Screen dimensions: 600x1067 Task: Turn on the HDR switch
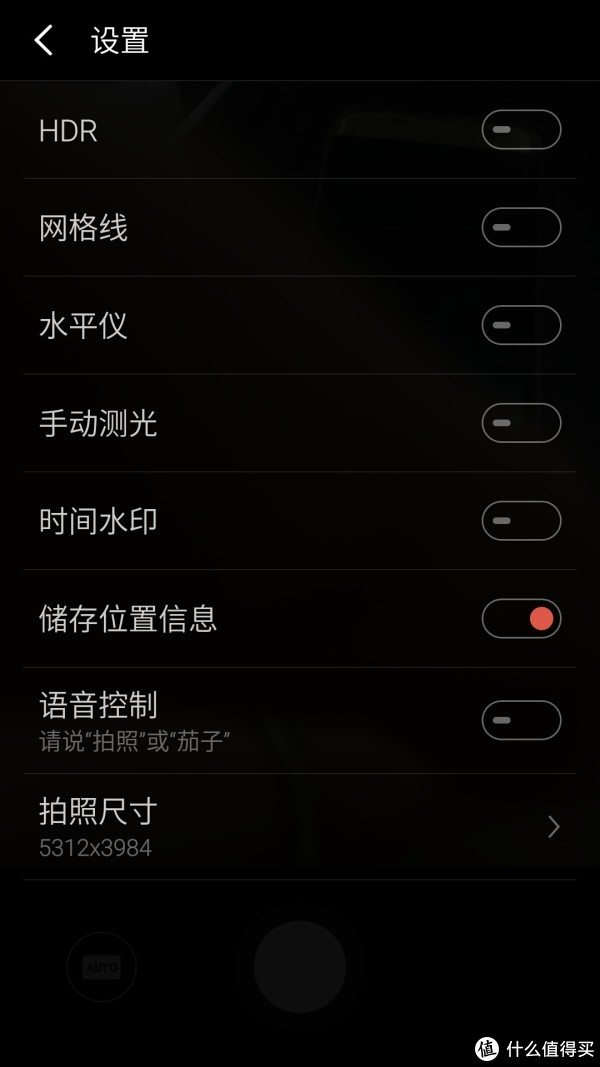click(521, 129)
